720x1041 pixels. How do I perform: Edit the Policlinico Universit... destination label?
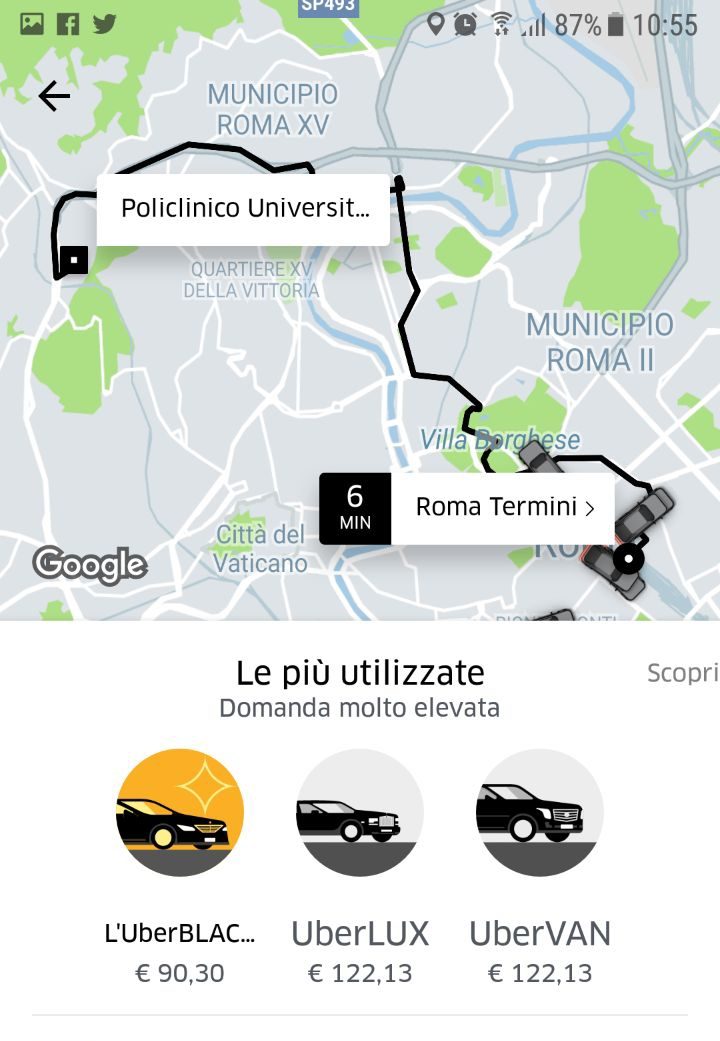(243, 209)
